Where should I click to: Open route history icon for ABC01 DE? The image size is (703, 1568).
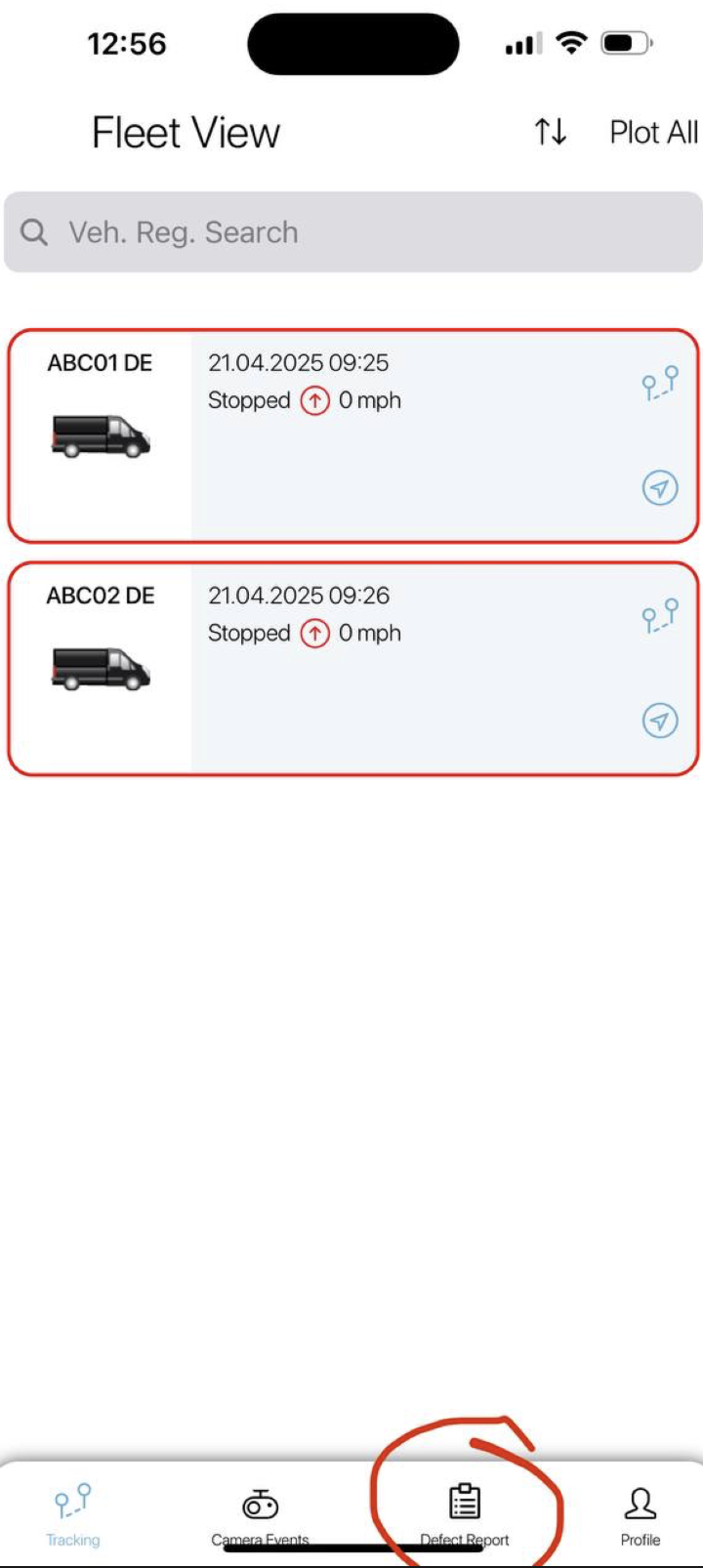coord(660,383)
